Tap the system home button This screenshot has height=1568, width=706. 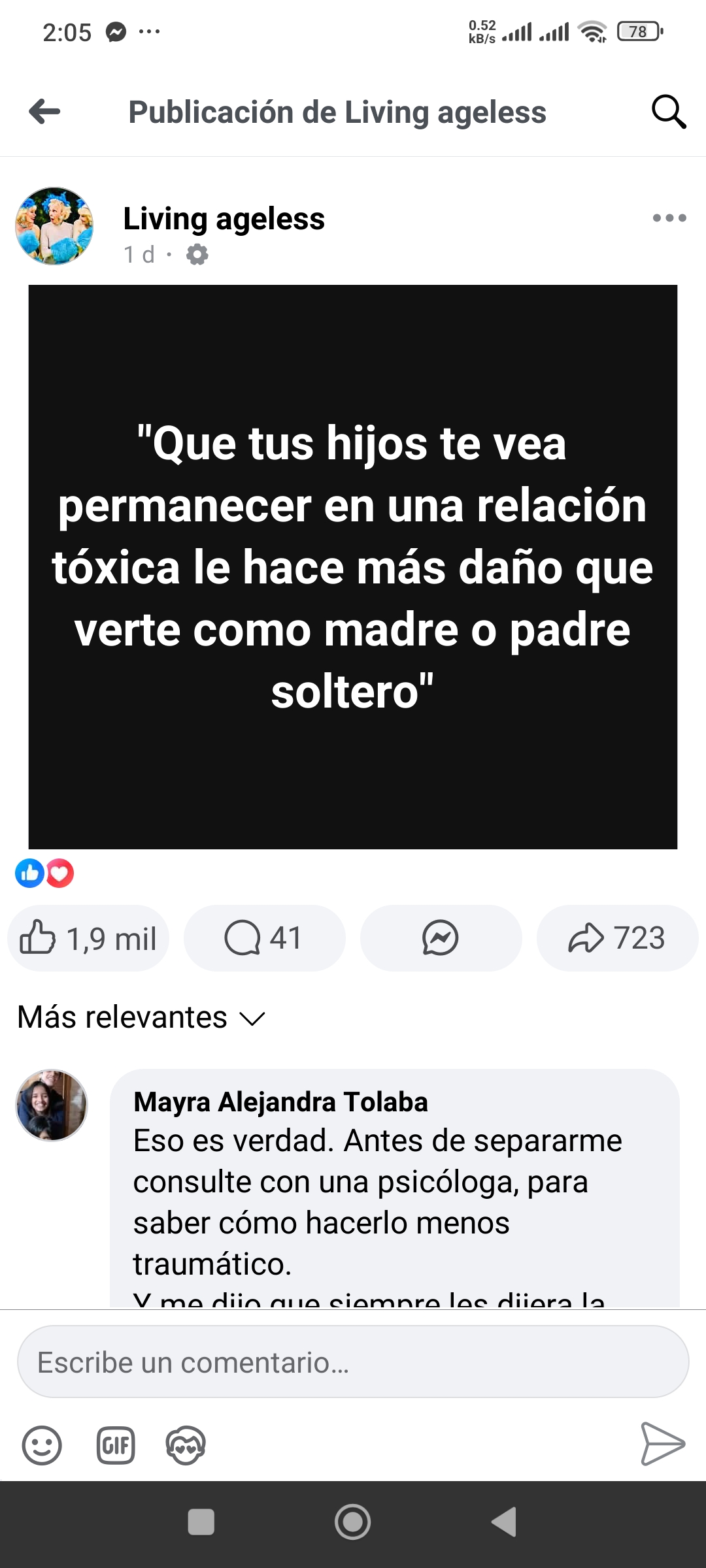point(353,1522)
